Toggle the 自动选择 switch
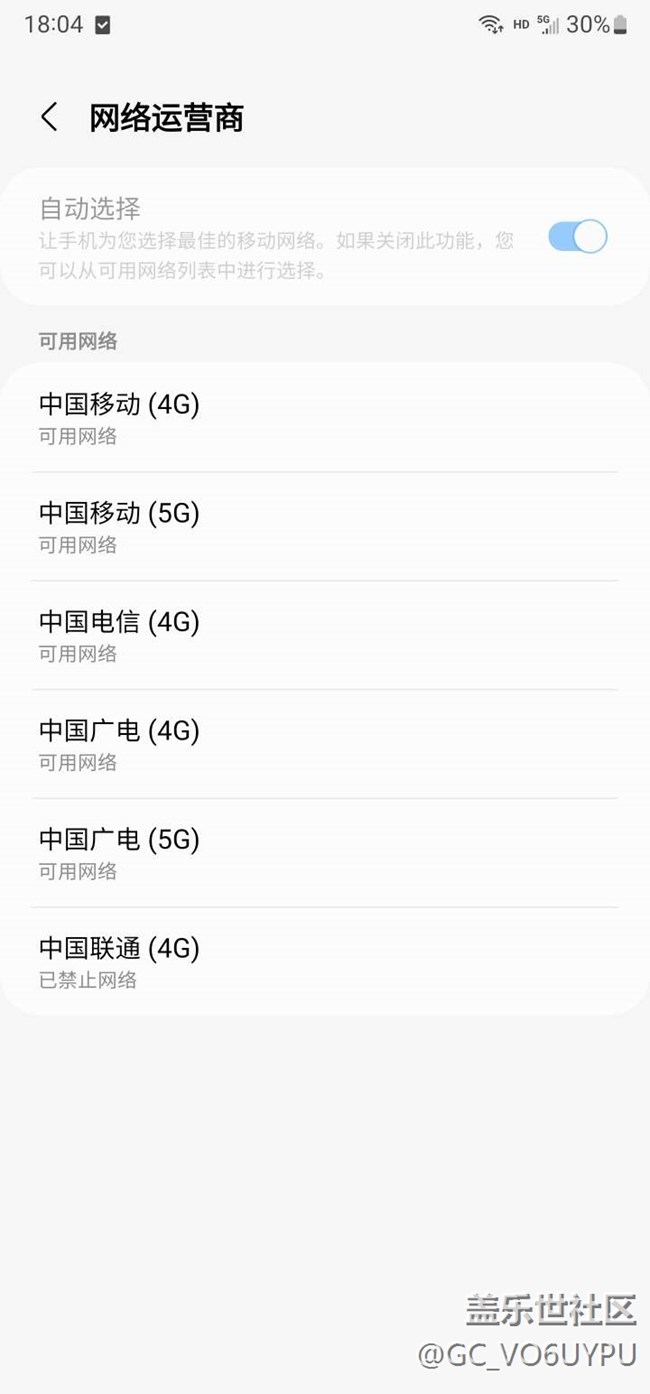 577,237
